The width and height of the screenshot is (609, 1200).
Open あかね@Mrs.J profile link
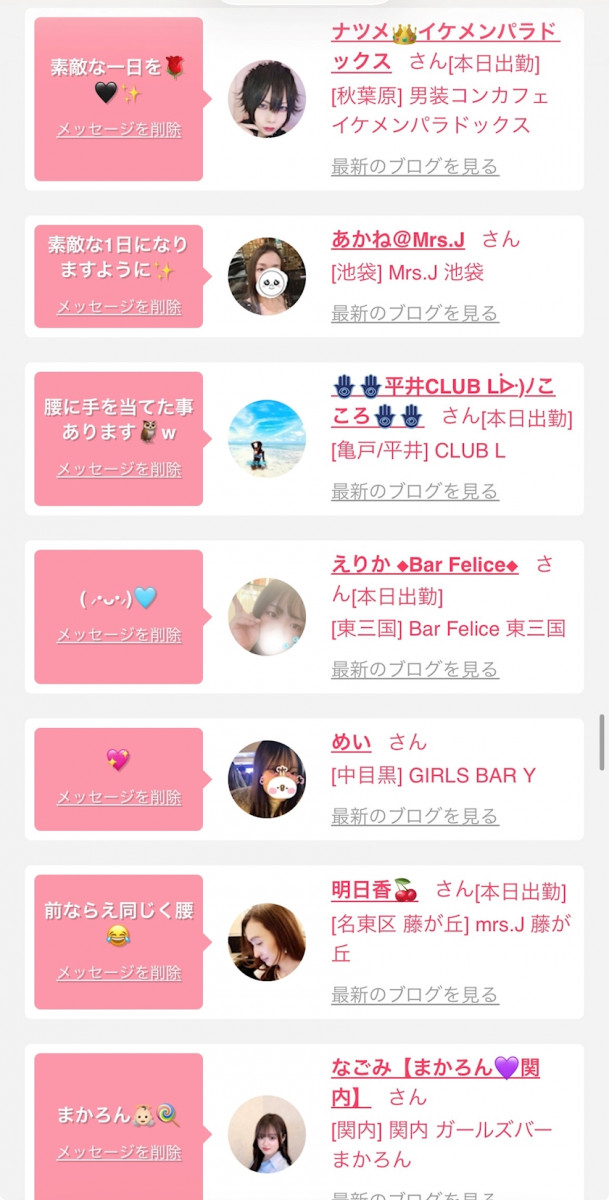click(398, 240)
